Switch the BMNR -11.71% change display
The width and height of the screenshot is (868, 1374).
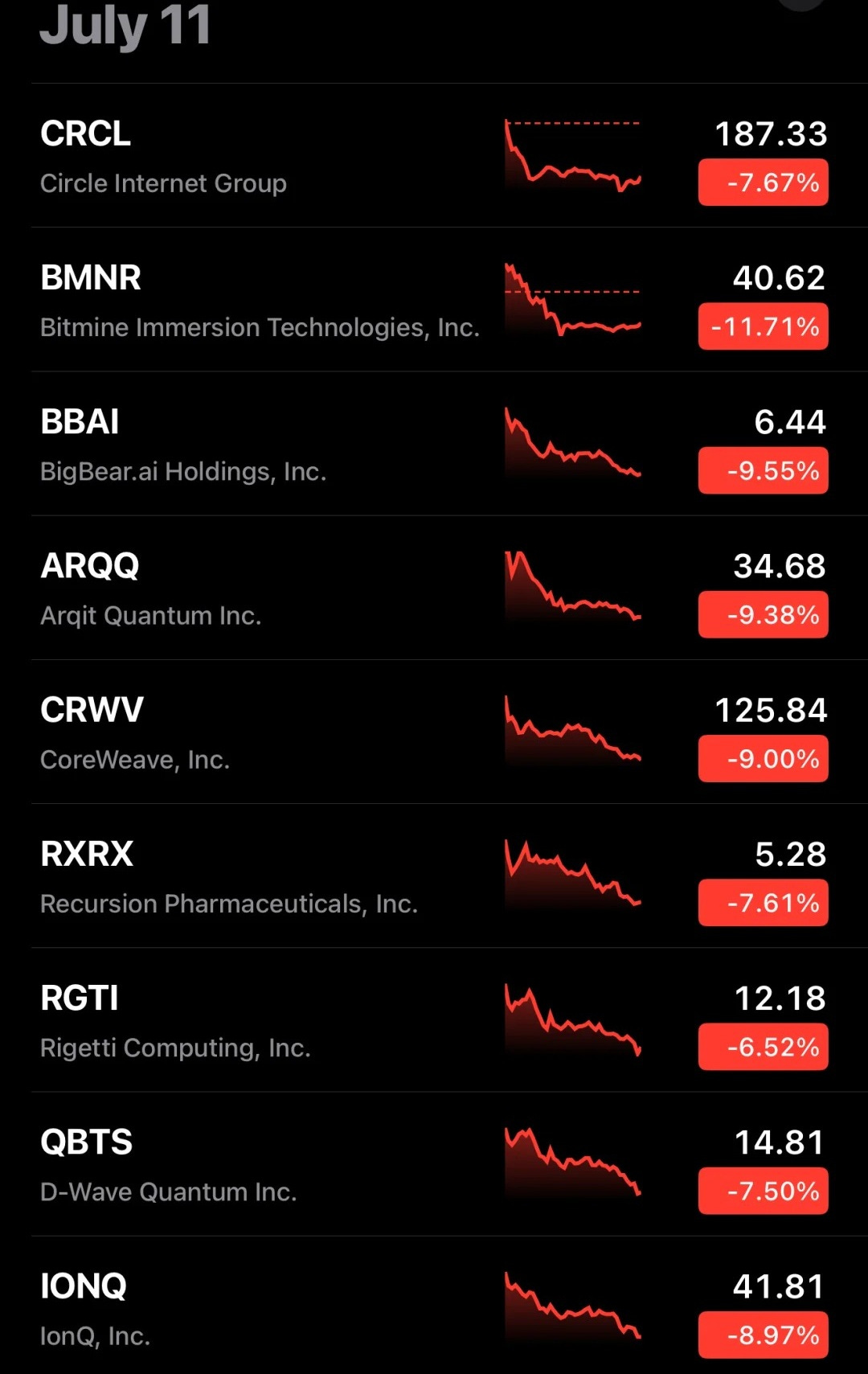[763, 326]
